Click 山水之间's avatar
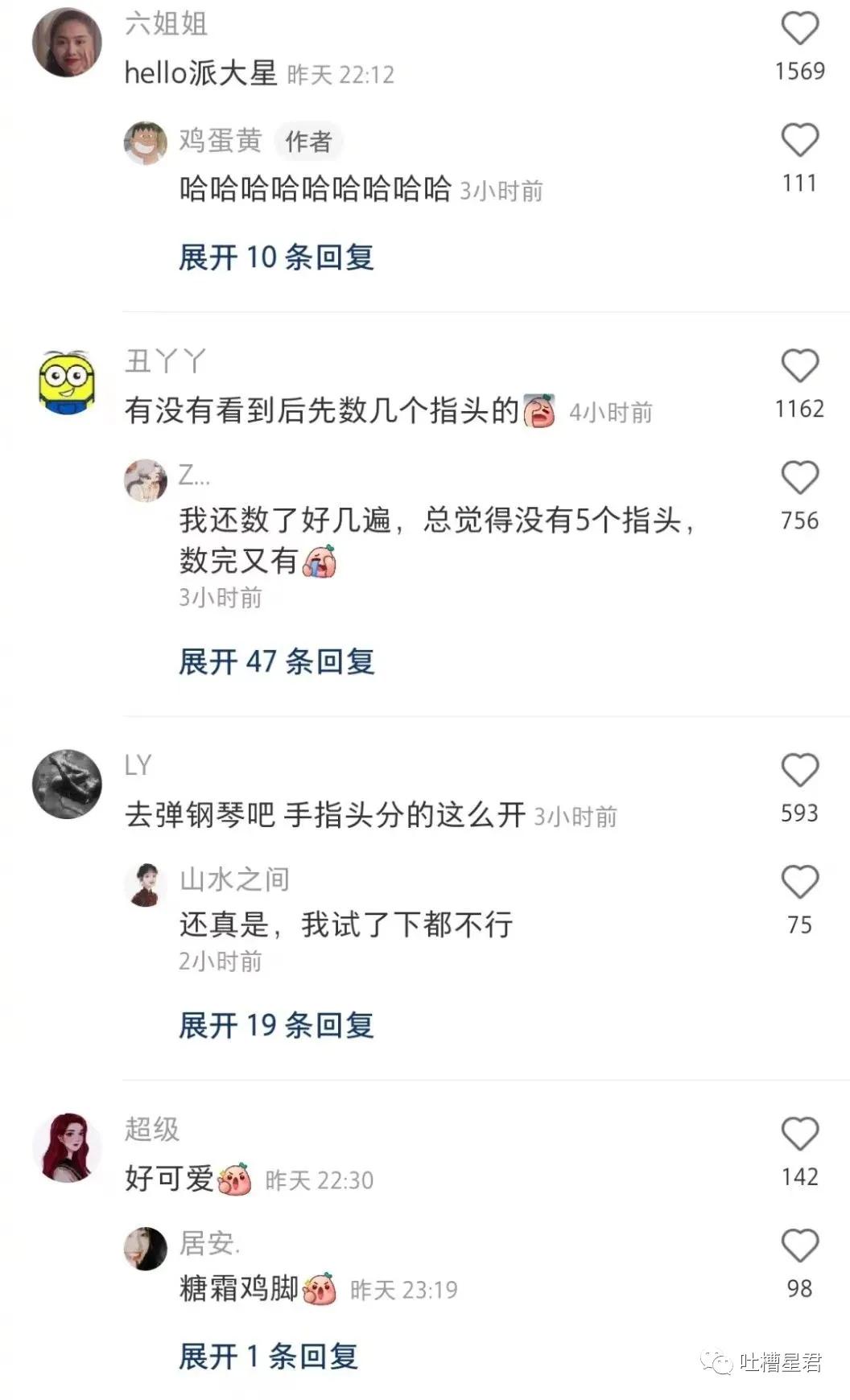 (x=146, y=883)
